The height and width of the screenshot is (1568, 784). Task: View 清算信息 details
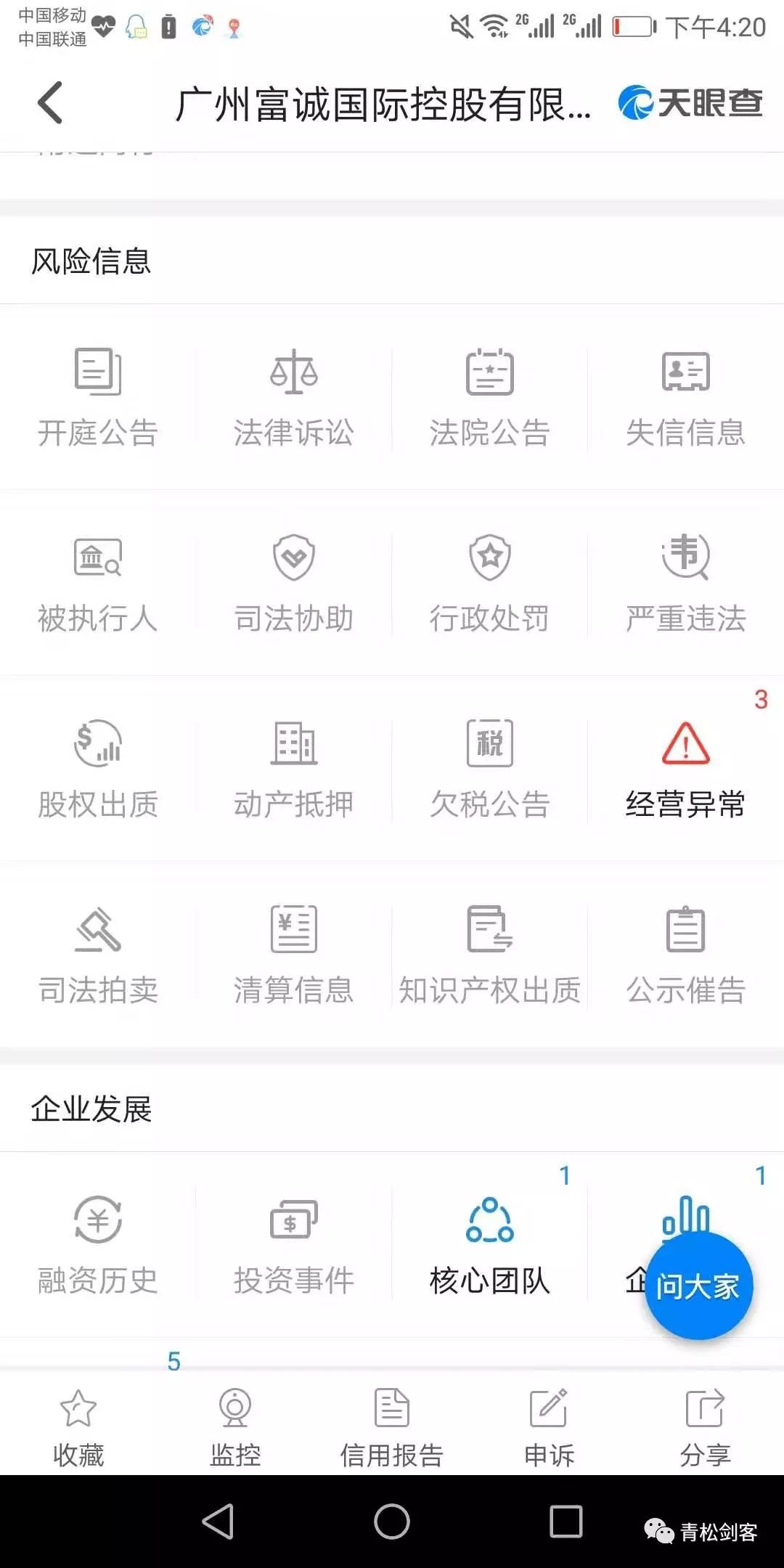pos(294,955)
